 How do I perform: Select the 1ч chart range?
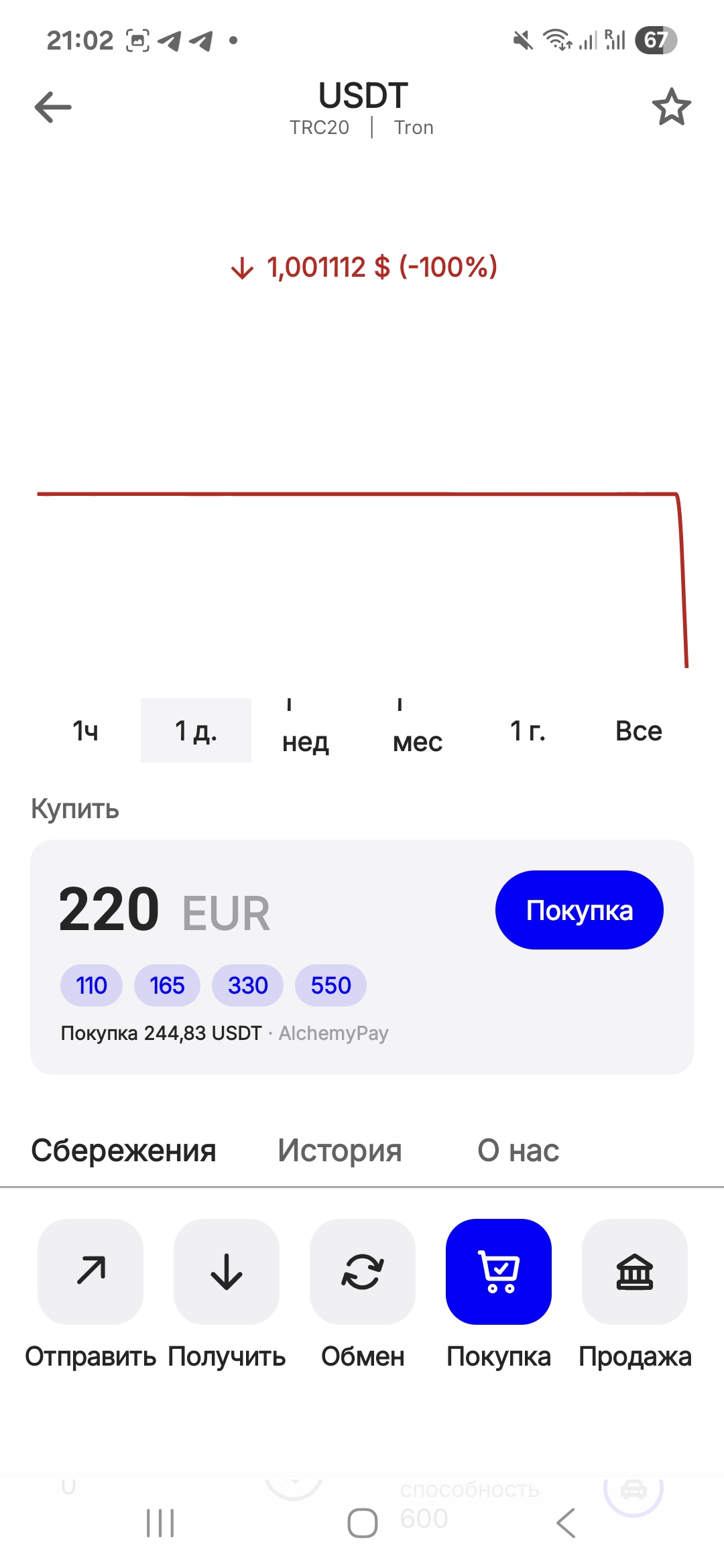pos(85,730)
